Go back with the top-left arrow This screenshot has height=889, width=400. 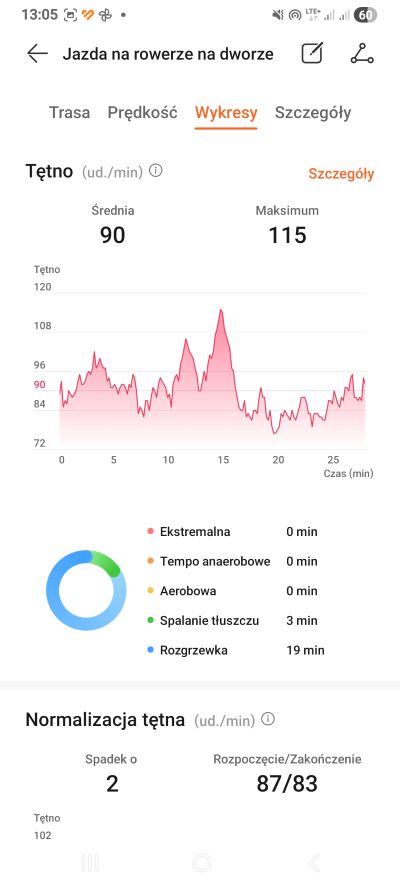[37, 54]
